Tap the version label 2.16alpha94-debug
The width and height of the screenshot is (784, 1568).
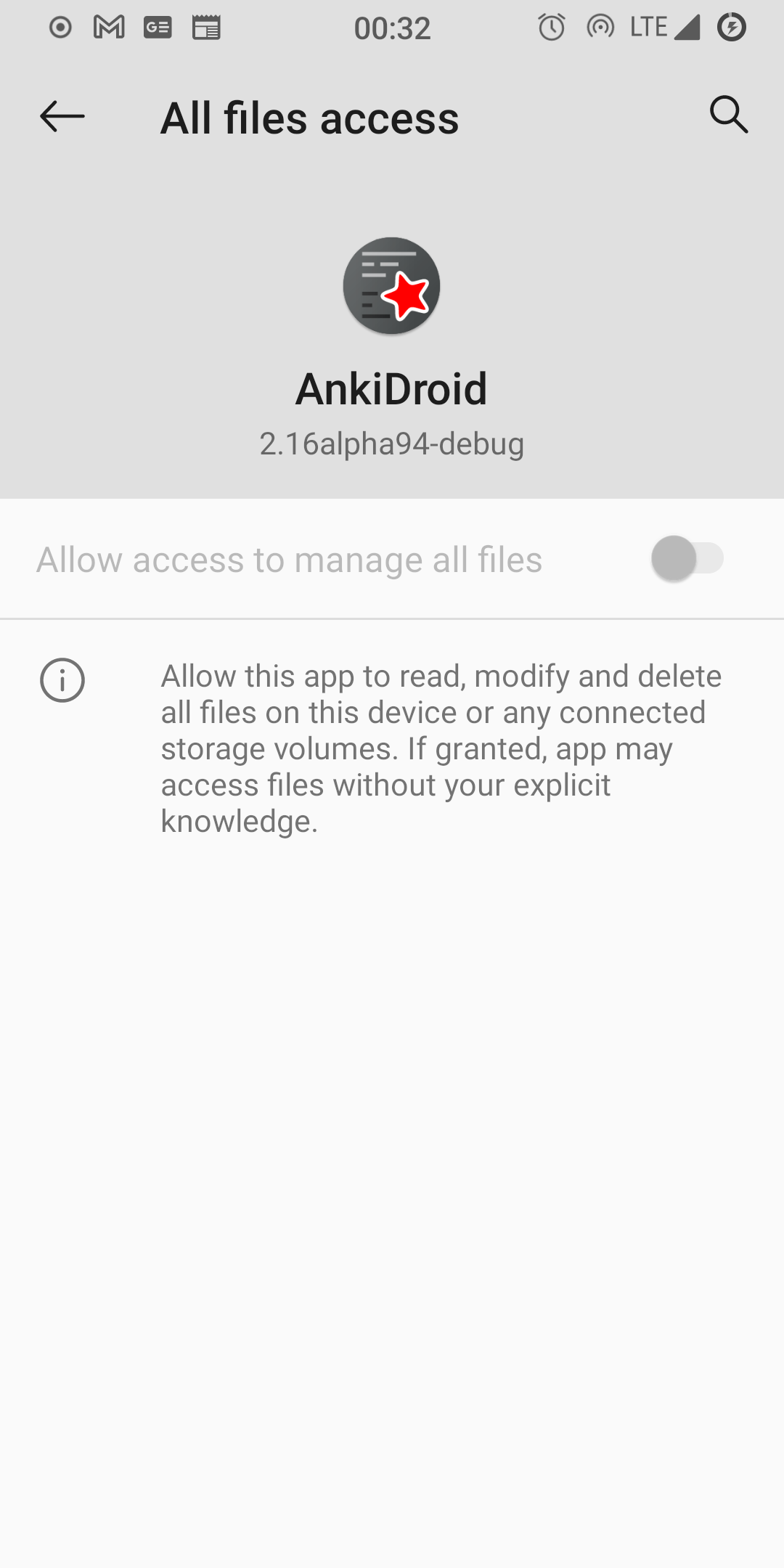[x=392, y=444]
